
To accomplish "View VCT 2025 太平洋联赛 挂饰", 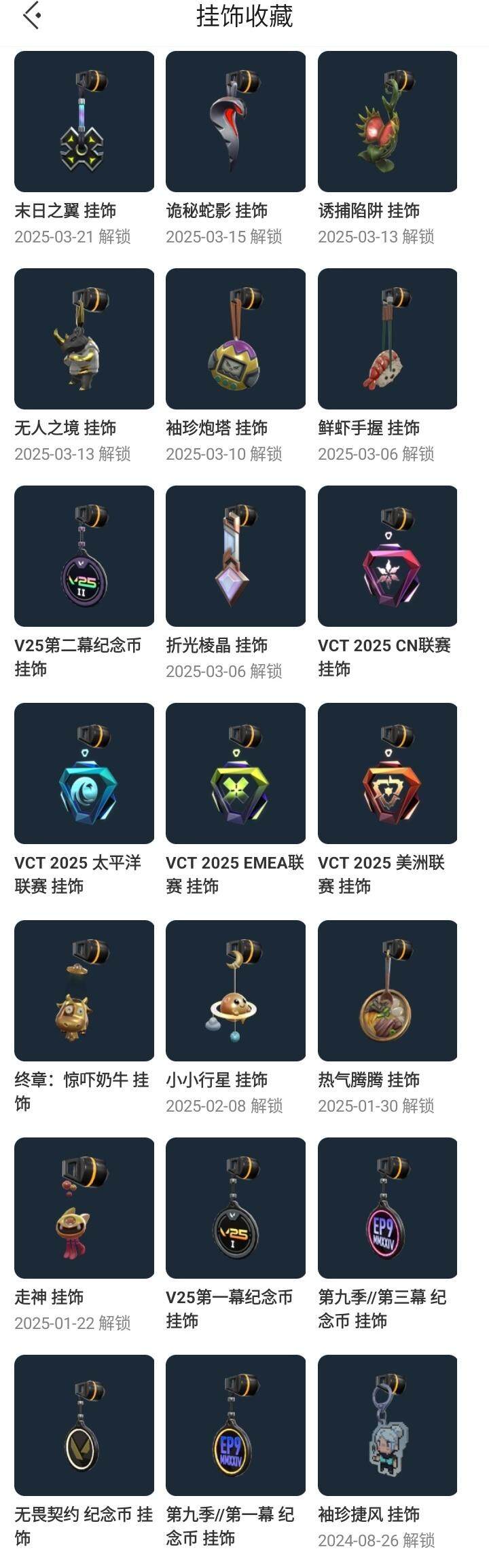I will [x=84, y=773].
